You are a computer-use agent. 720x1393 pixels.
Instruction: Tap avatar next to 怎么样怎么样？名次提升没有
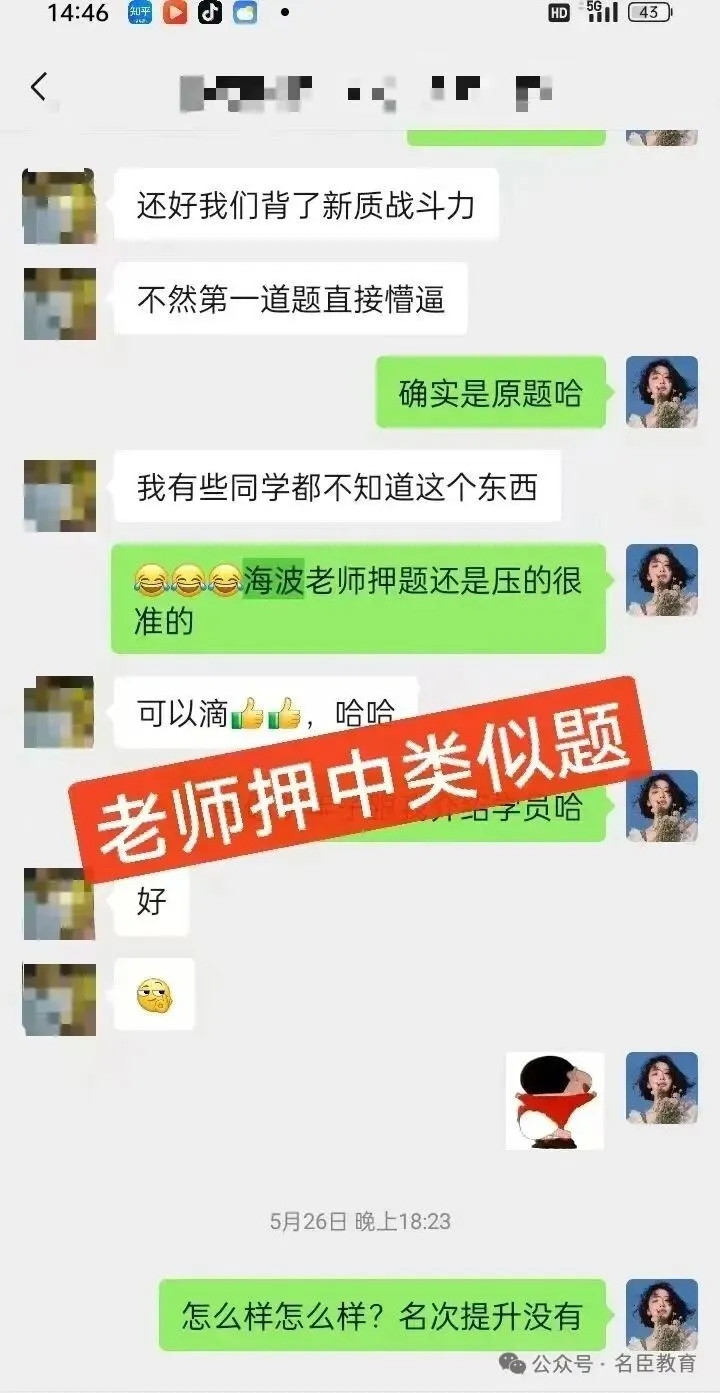661,1314
